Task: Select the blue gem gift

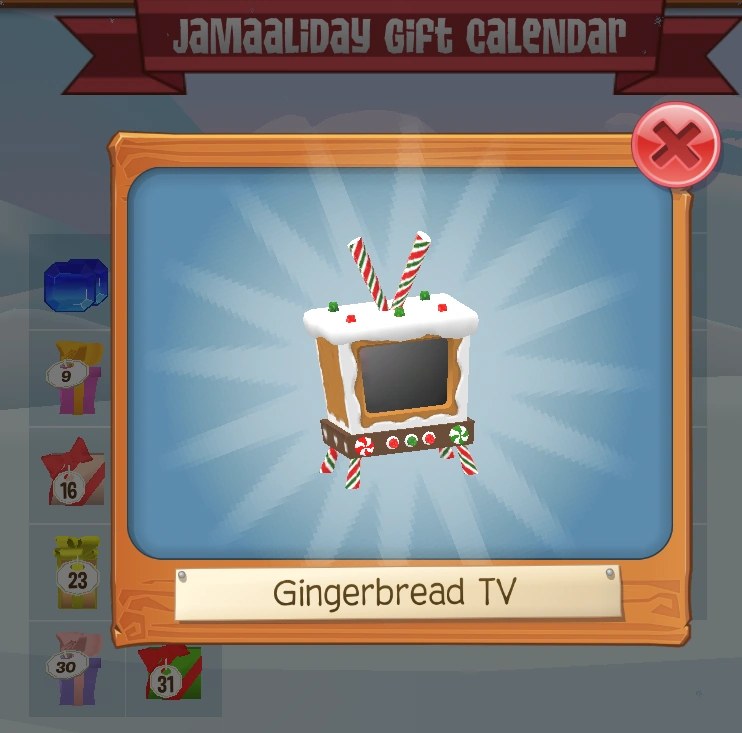Action: [x=75, y=285]
